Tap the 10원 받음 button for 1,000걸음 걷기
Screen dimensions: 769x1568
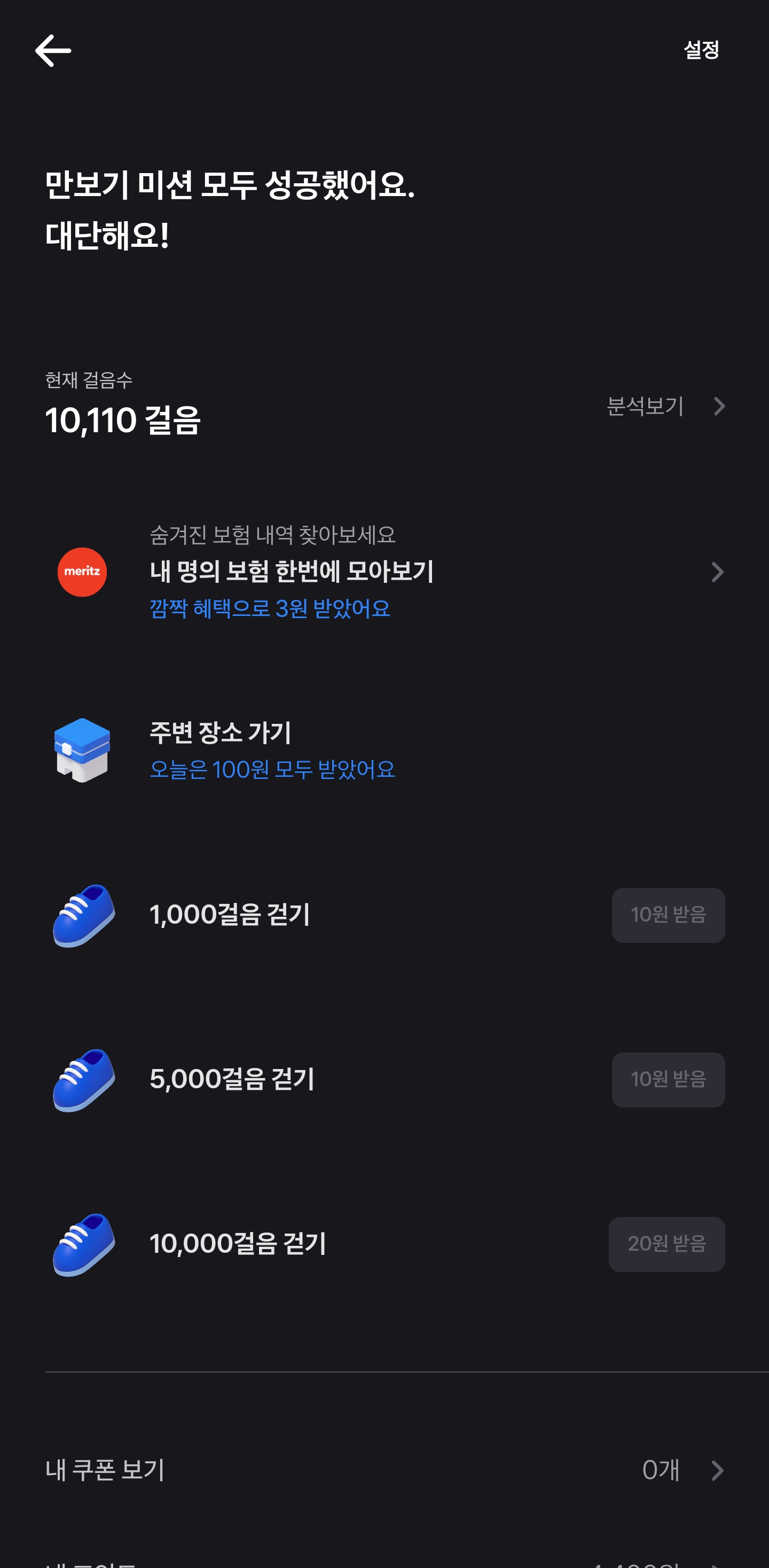(668, 915)
